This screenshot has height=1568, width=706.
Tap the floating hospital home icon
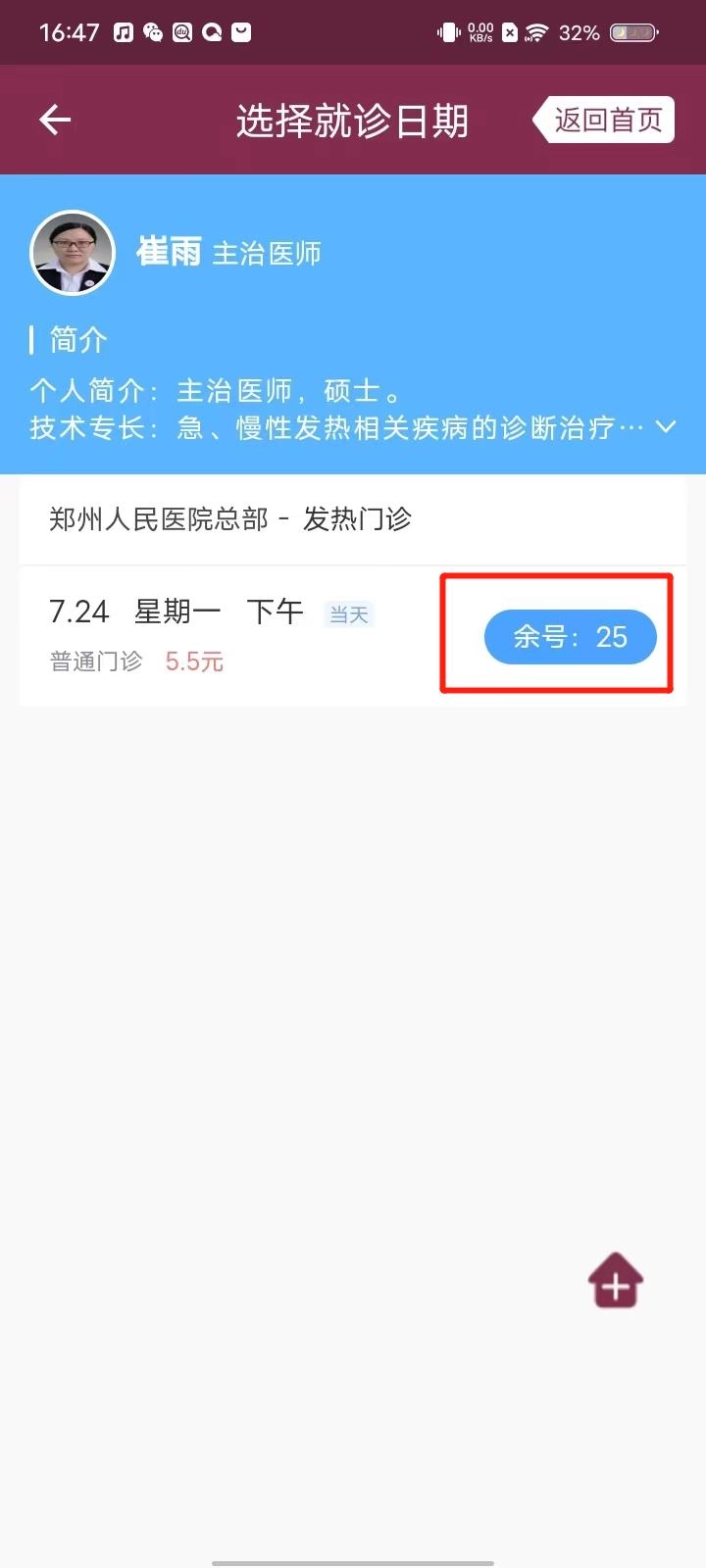coord(615,1281)
